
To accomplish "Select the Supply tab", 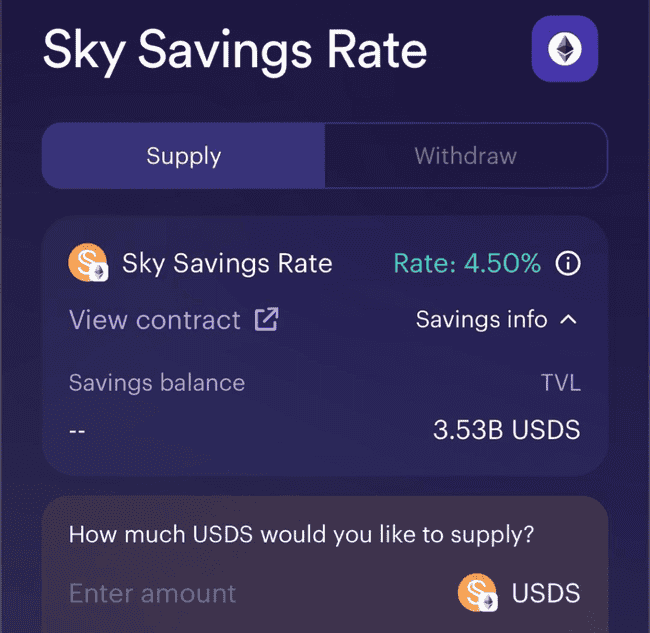I will (x=184, y=156).
